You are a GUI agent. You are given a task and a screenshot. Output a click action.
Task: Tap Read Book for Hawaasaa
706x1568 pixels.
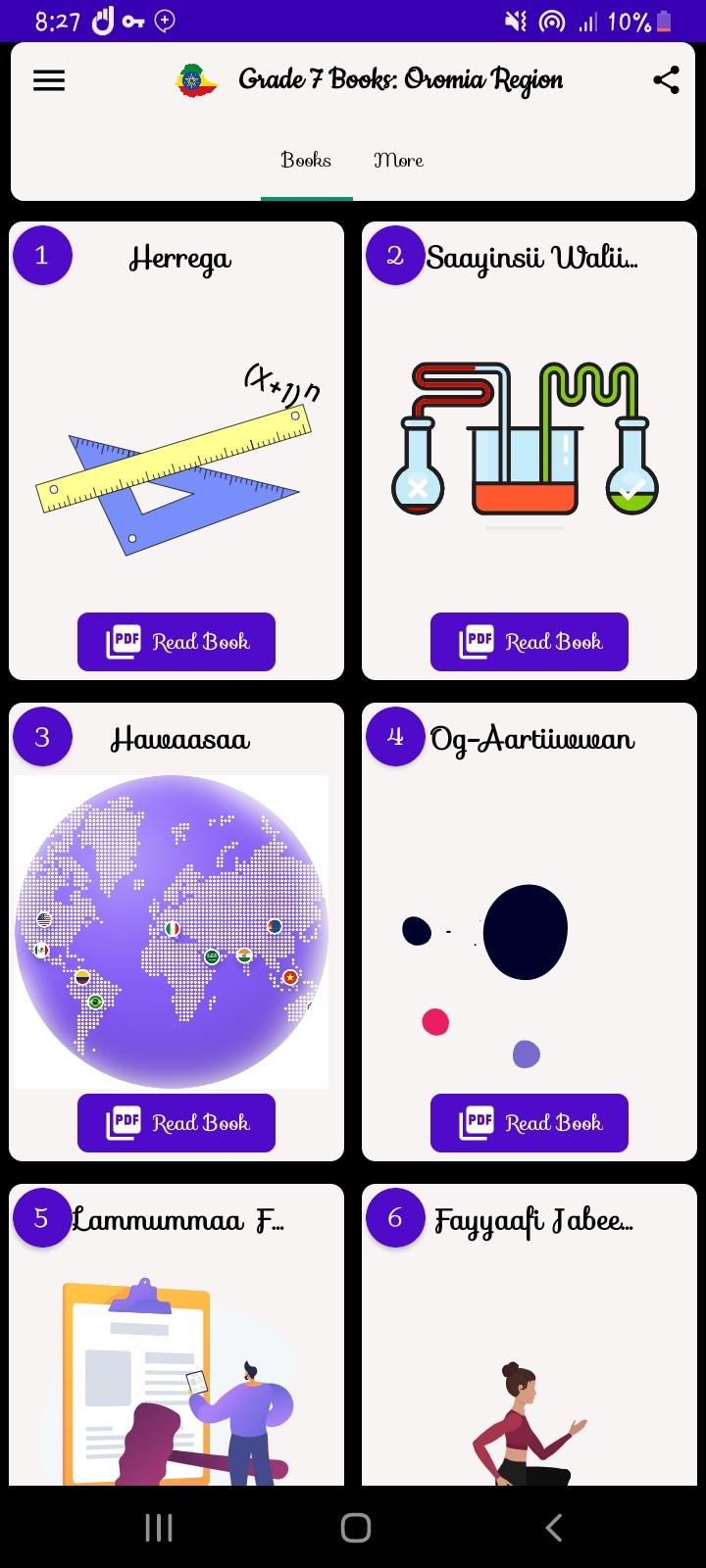click(x=176, y=1123)
